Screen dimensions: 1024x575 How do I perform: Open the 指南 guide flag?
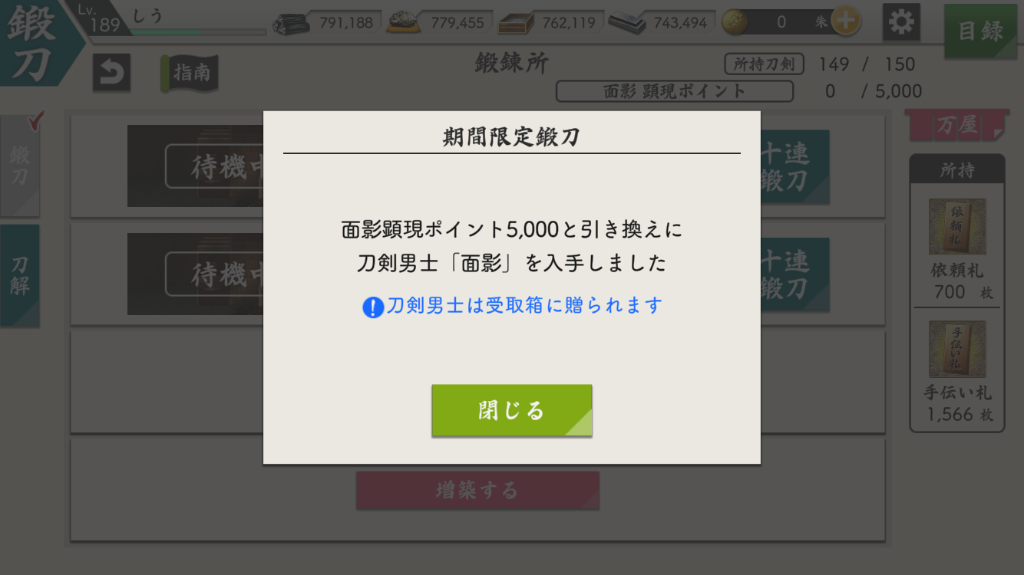tap(189, 73)
